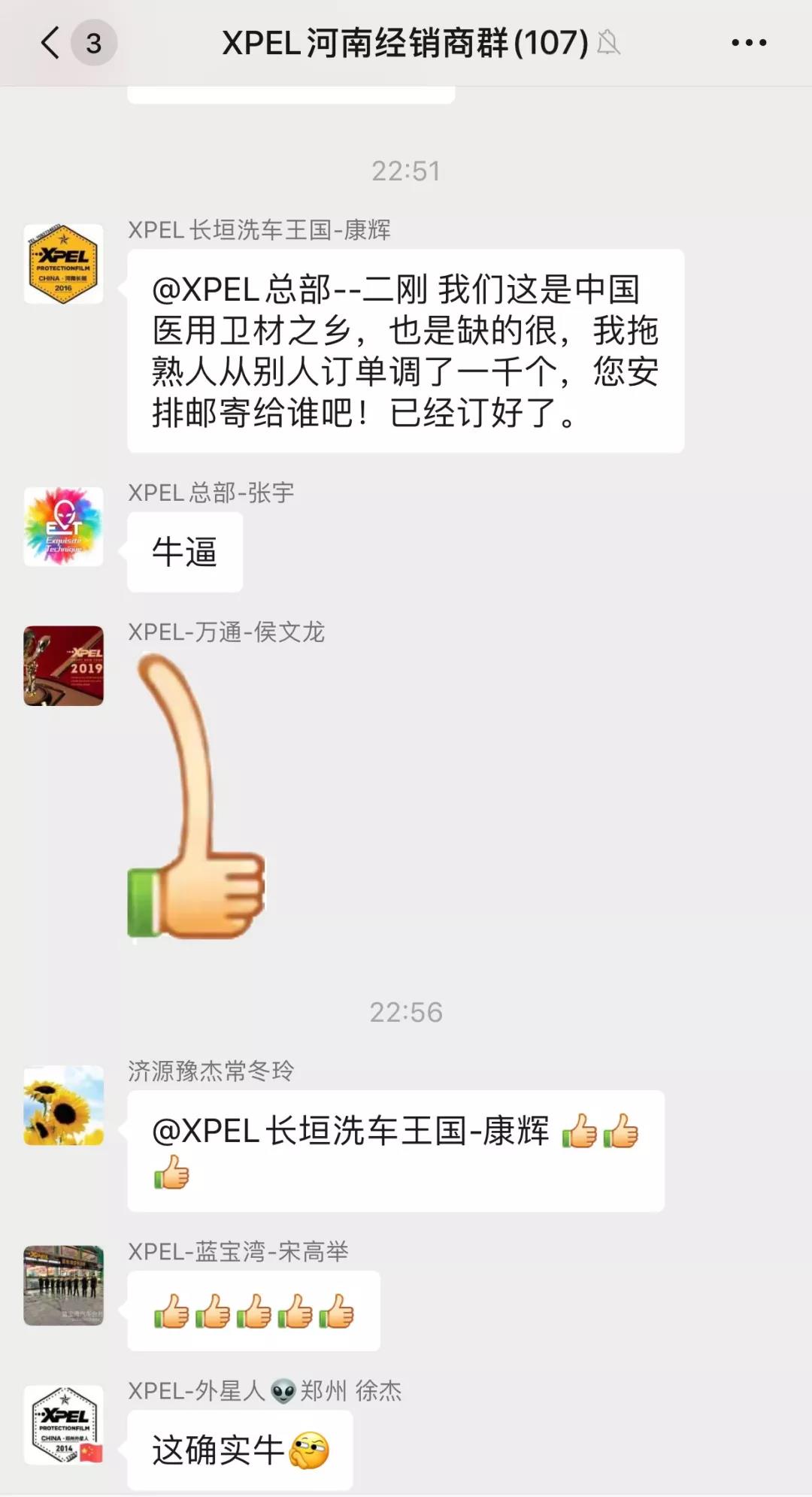Viewport: 812px width, 1497px height.
Task: Tap 张宇's avatar from XPEL总部
Action: pyautogui.click(x=64, y=526)
